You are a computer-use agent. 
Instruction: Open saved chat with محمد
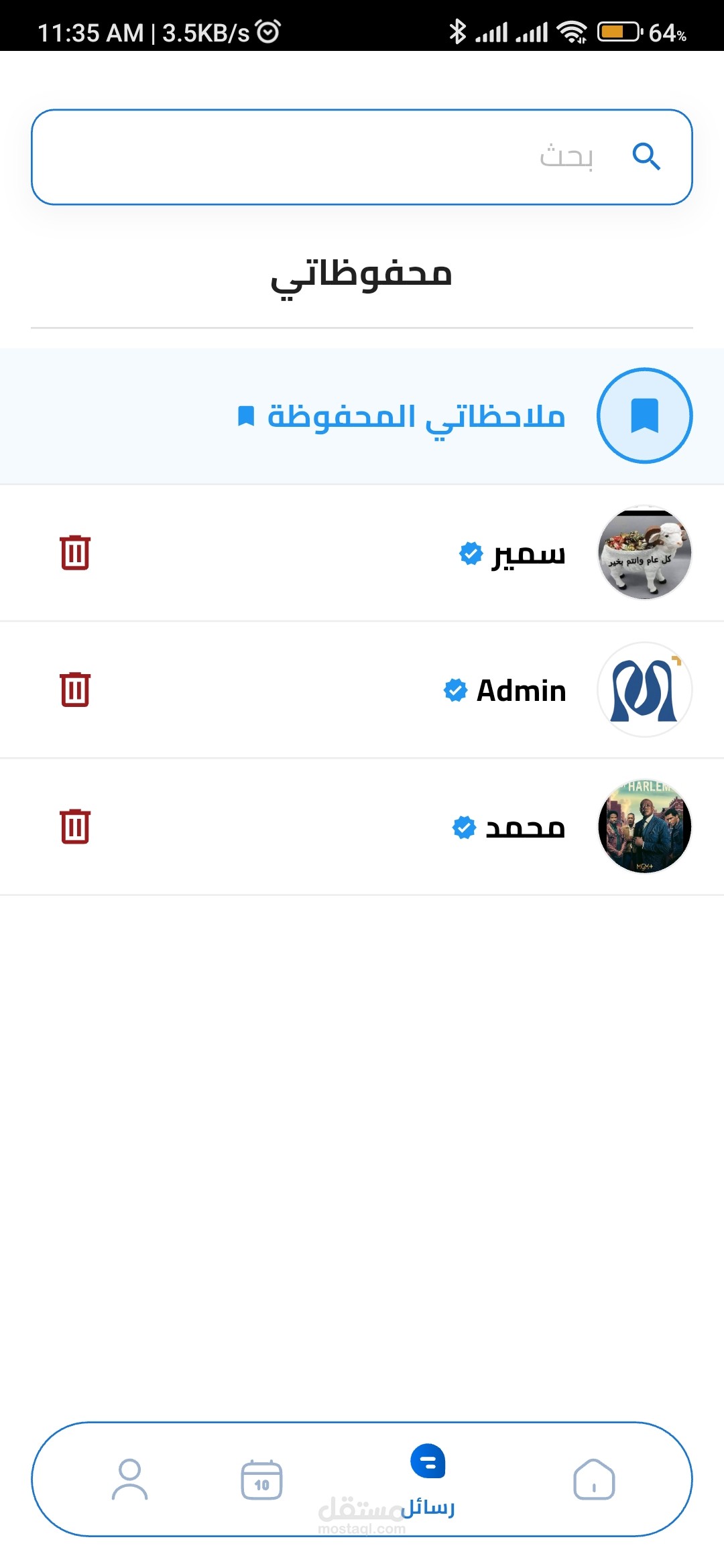(362, 827)
